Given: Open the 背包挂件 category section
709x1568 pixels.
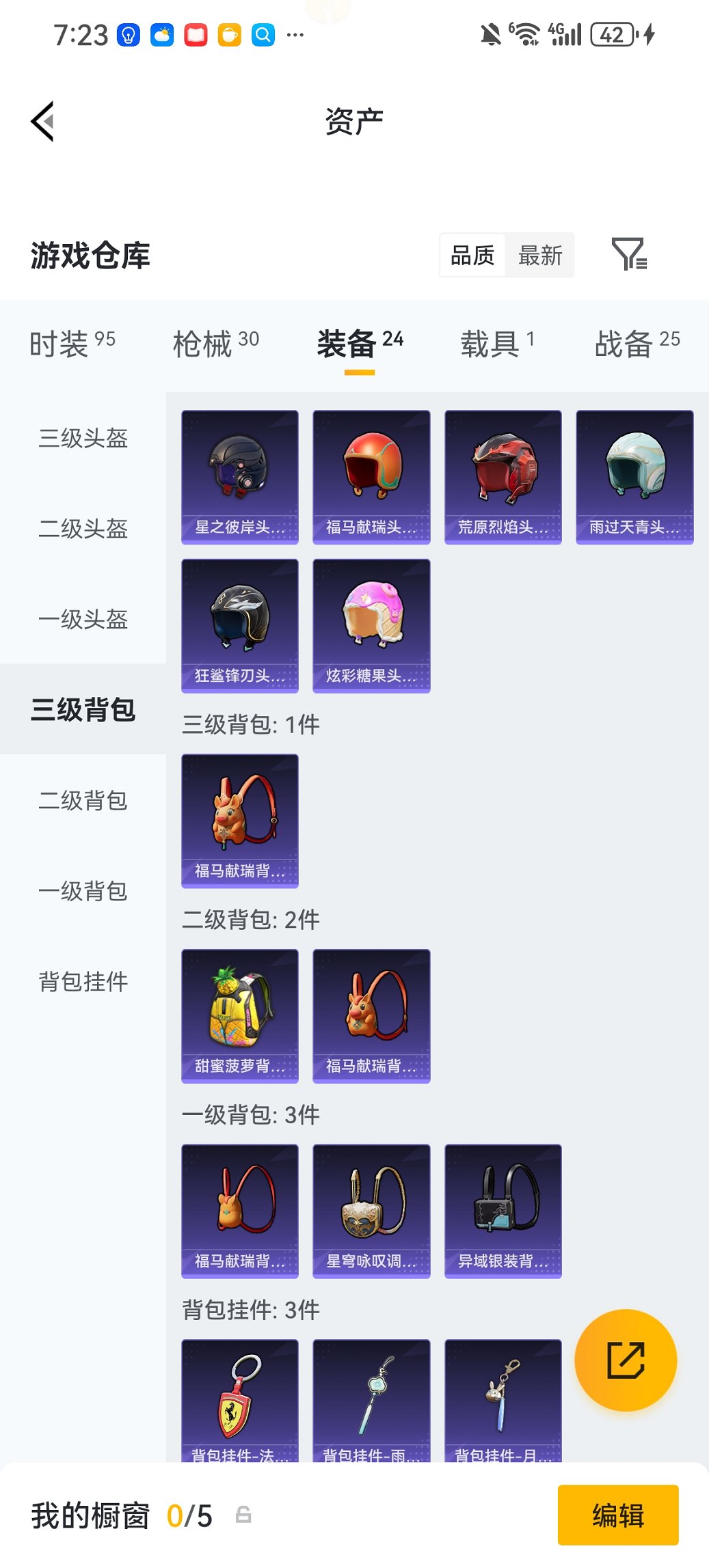Looking at the screenshot, I should click(x=83, y=982).
